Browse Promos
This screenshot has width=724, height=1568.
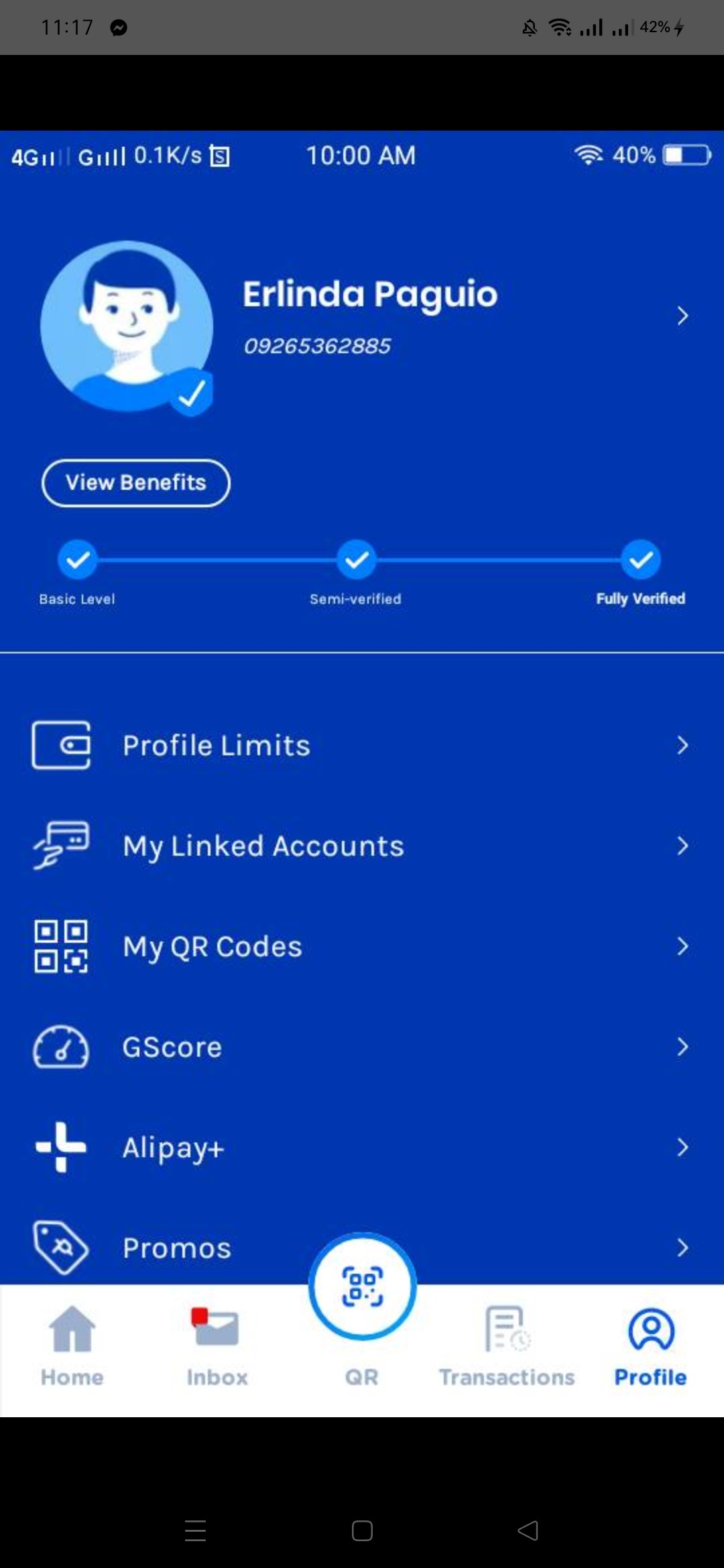click(177, 1248)
